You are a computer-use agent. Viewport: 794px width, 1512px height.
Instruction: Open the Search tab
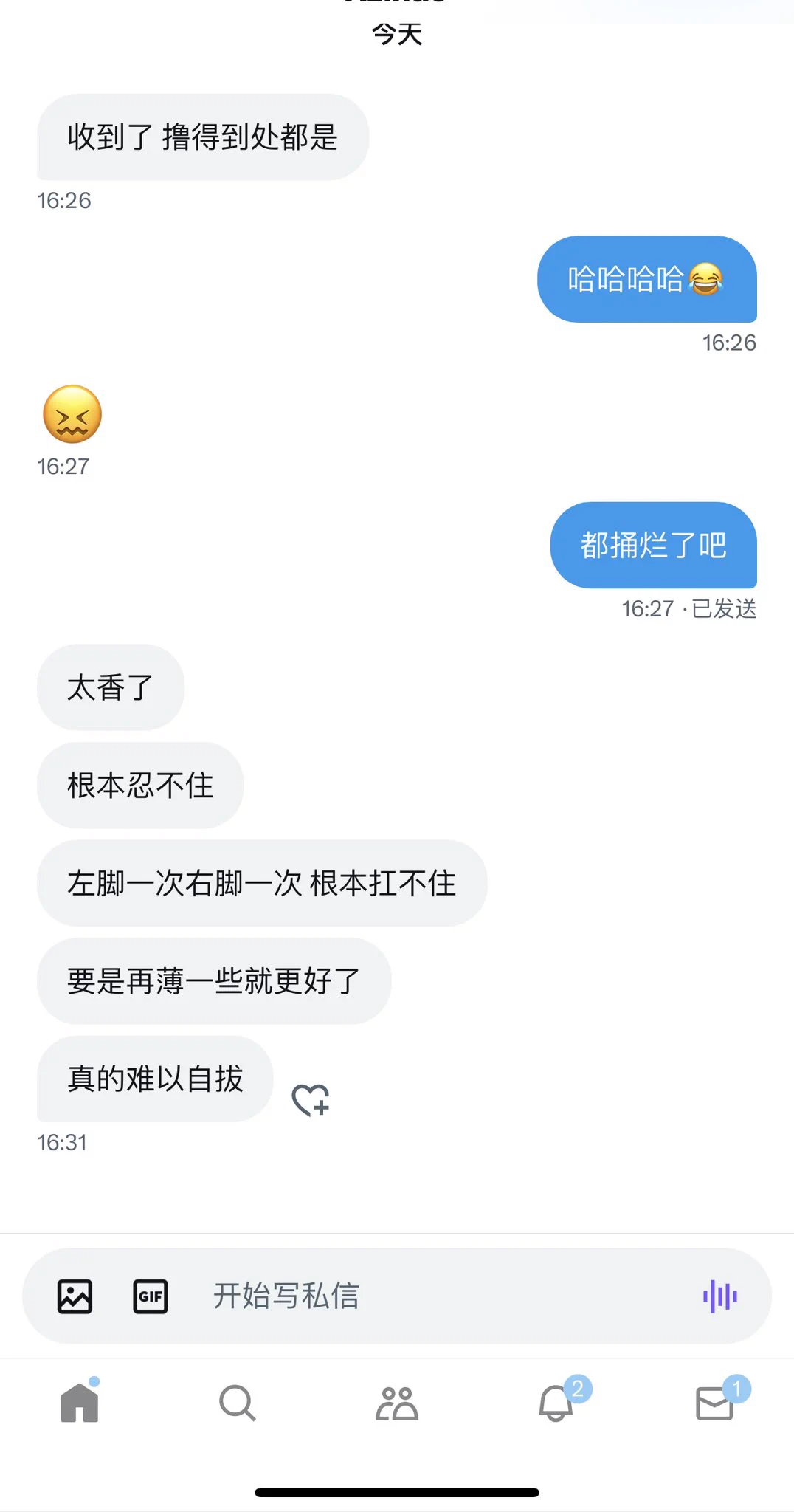(238, 1403)
